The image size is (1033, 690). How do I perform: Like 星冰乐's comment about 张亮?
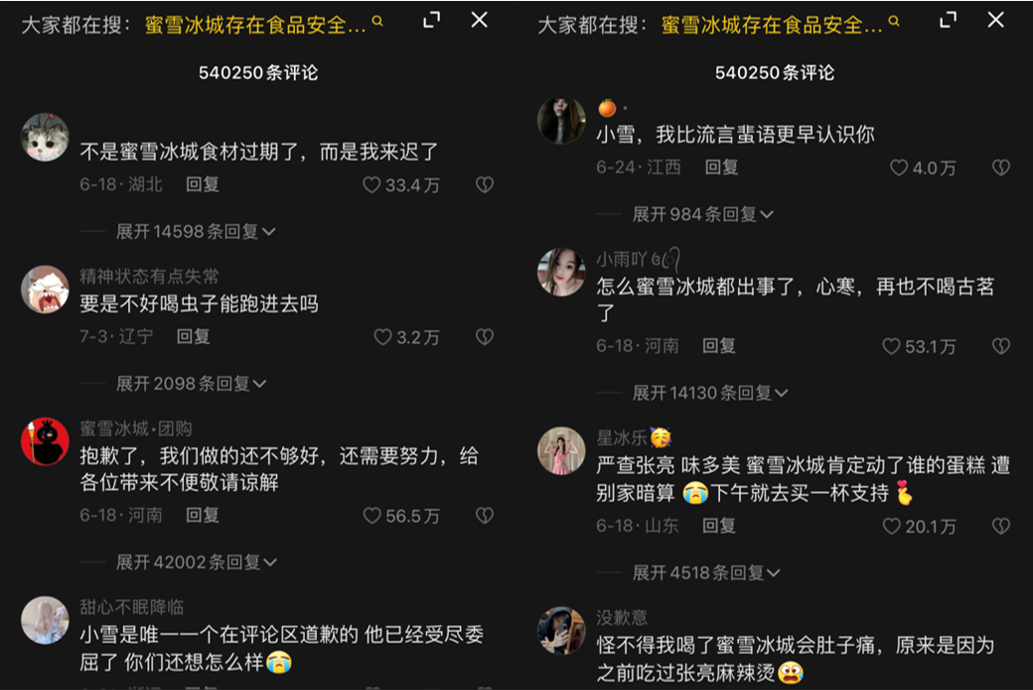click(x=891, y=526)
